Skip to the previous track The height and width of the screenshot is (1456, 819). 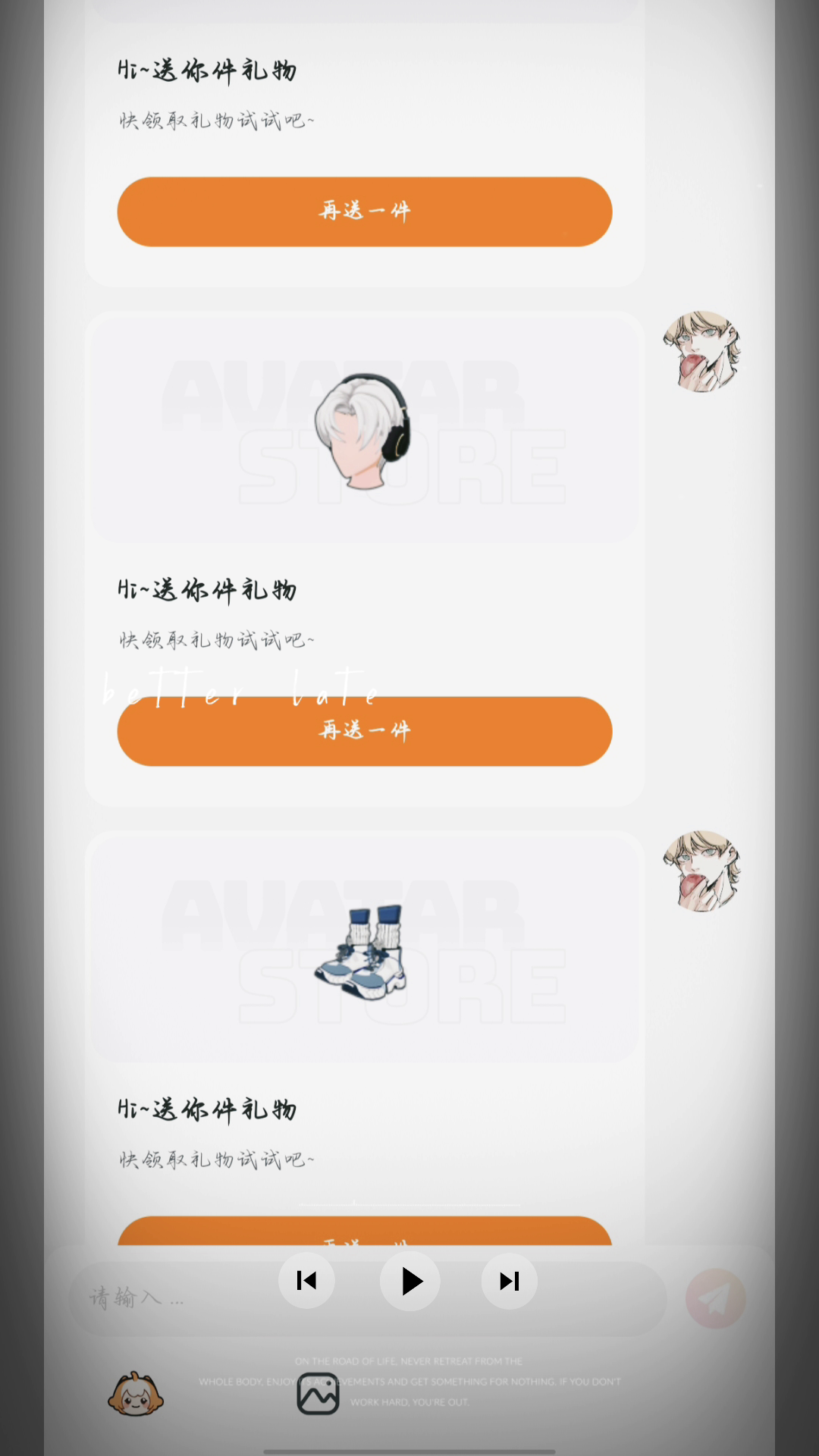coord(306,1281)
